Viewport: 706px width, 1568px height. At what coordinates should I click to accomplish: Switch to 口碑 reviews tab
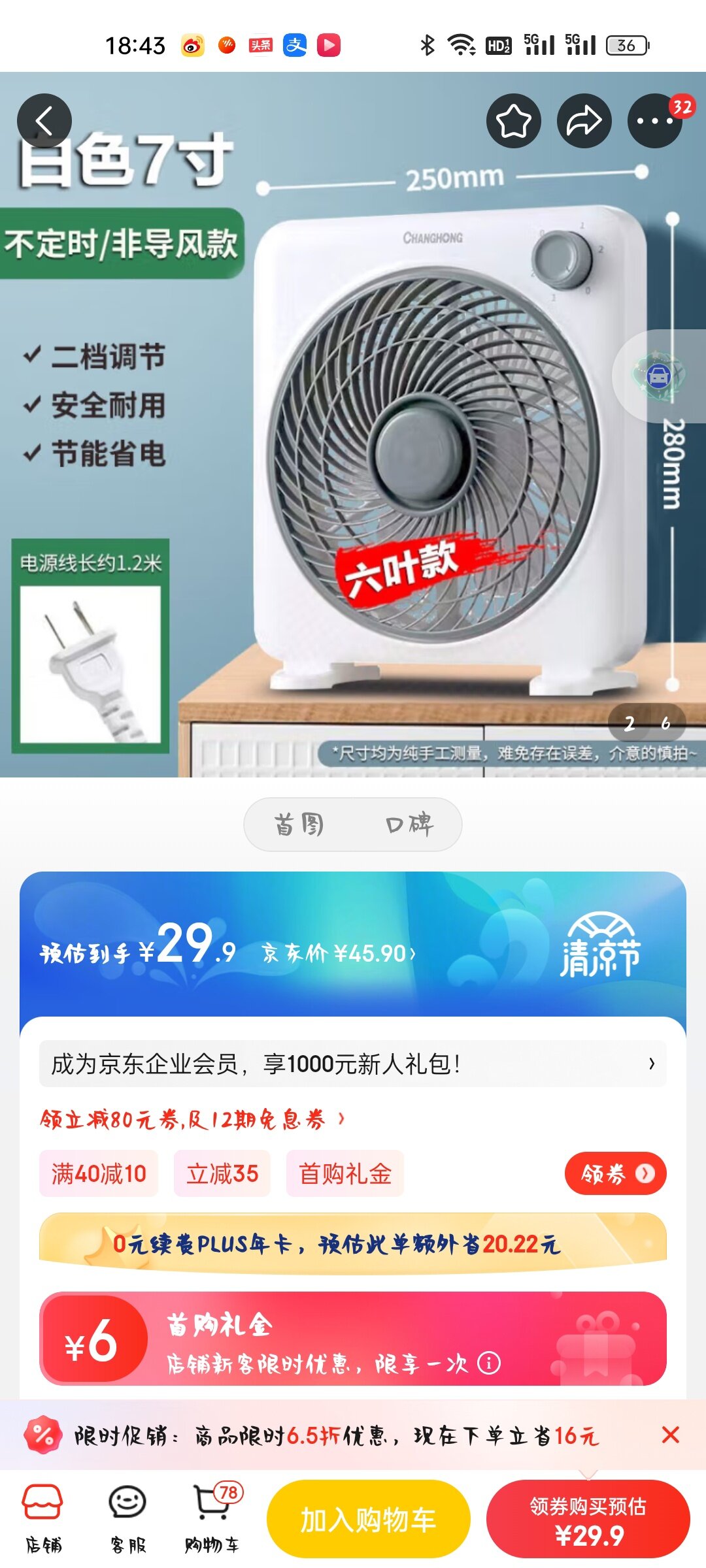point(409,825)
